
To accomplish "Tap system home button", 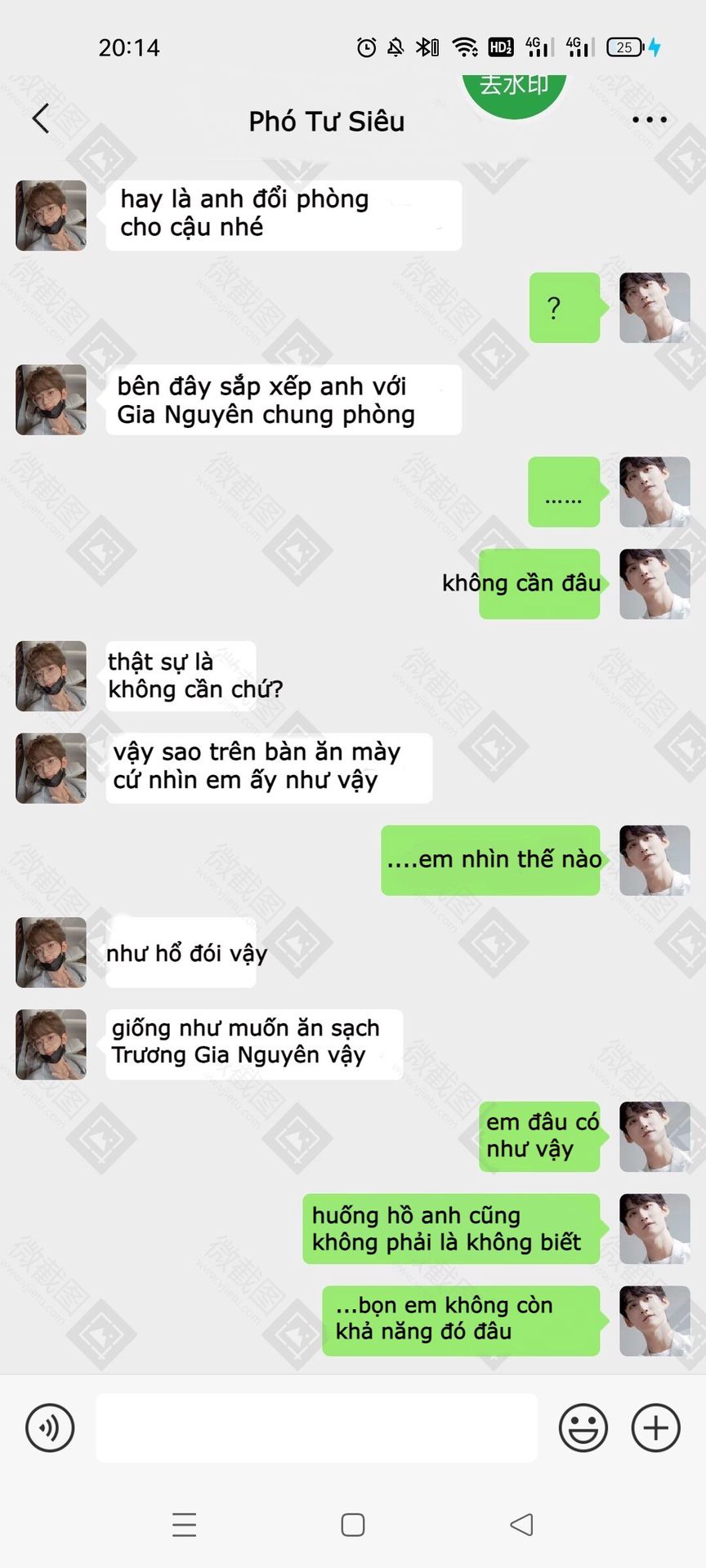I will coord(353,1525).
